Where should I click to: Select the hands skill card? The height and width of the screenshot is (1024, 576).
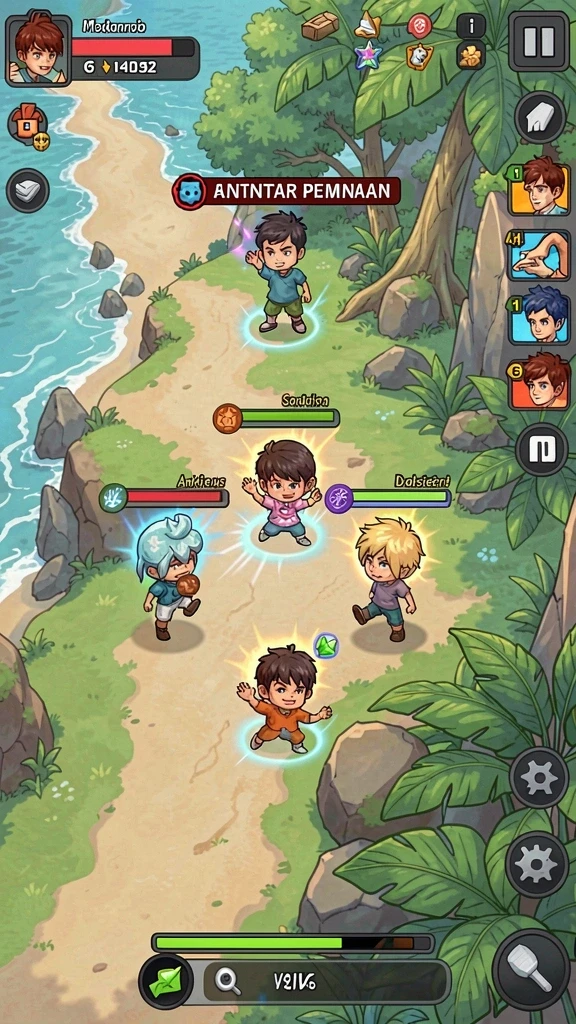pyautogui.click(x=539, y=255)
